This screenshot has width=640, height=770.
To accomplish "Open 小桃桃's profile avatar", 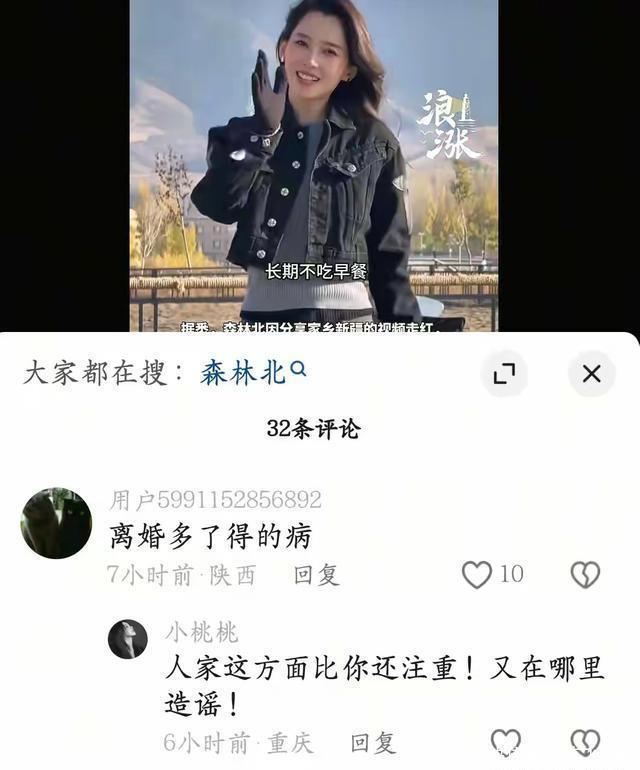I will [128, 639].
